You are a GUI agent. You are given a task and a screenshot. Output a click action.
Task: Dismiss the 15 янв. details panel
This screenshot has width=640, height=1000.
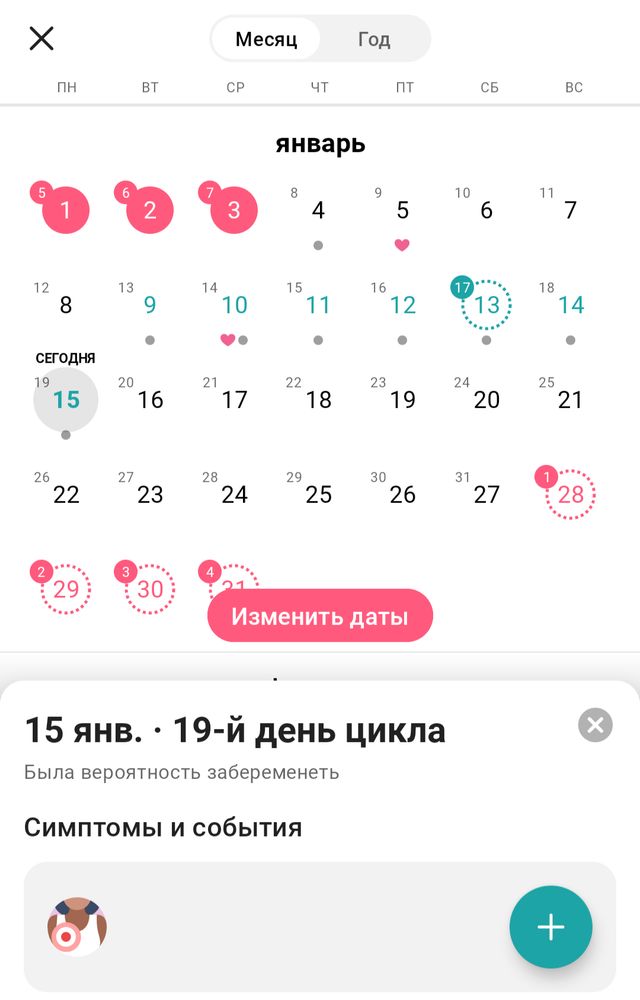pos(595,724)
